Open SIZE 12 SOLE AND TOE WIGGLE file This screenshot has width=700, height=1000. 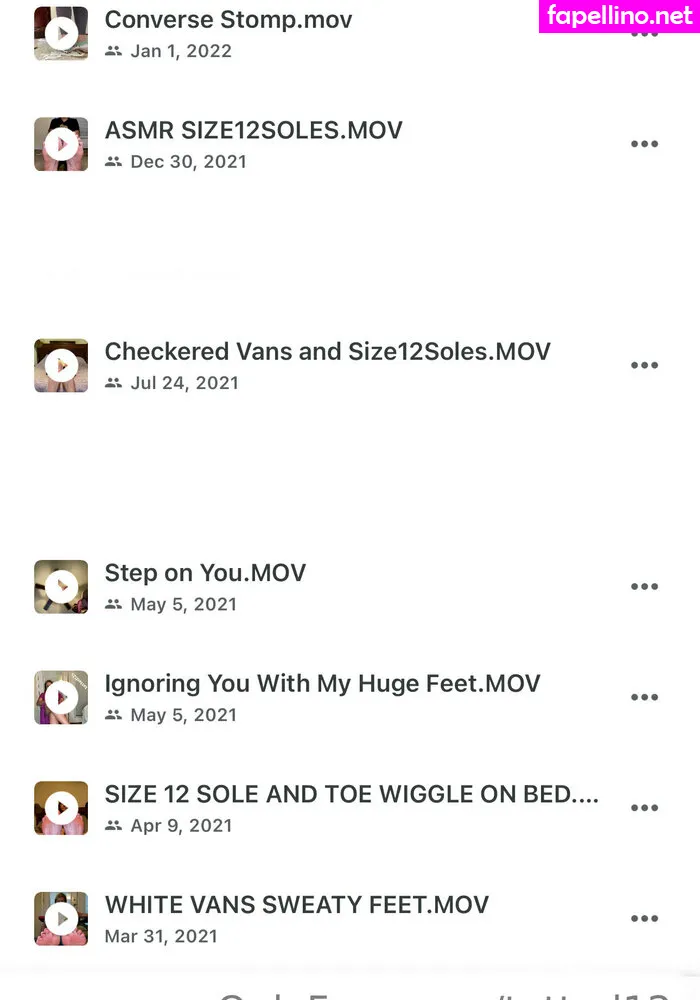pyautogui.click(x=351, y=795)
